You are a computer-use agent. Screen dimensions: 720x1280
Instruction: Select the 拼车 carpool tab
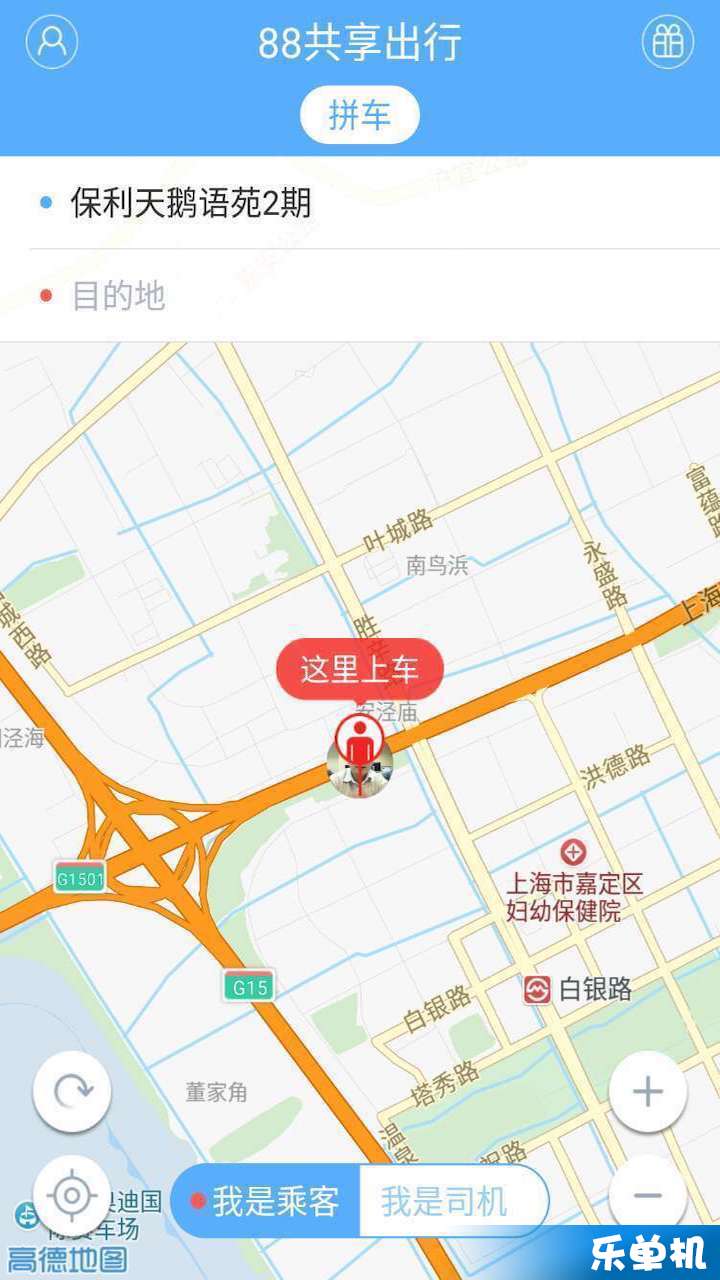click(x=360, y=116)
